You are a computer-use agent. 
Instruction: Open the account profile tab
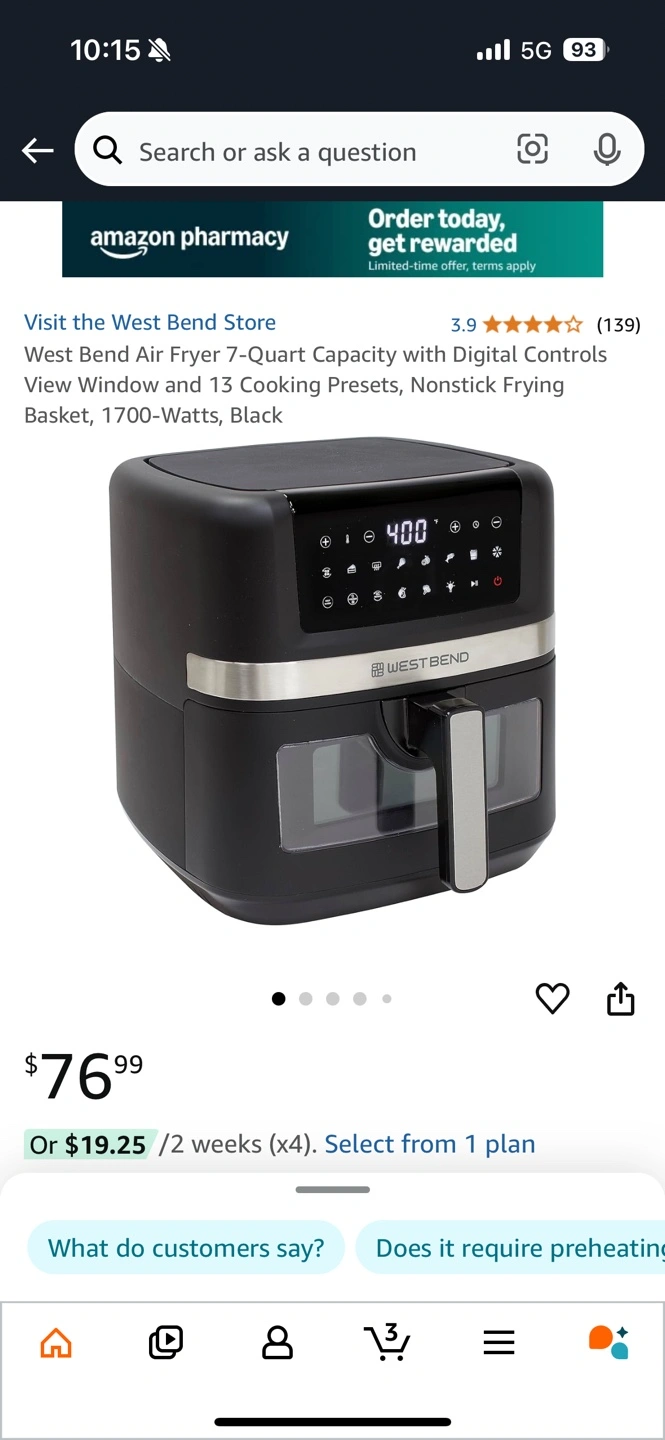tap(277, 1342)
